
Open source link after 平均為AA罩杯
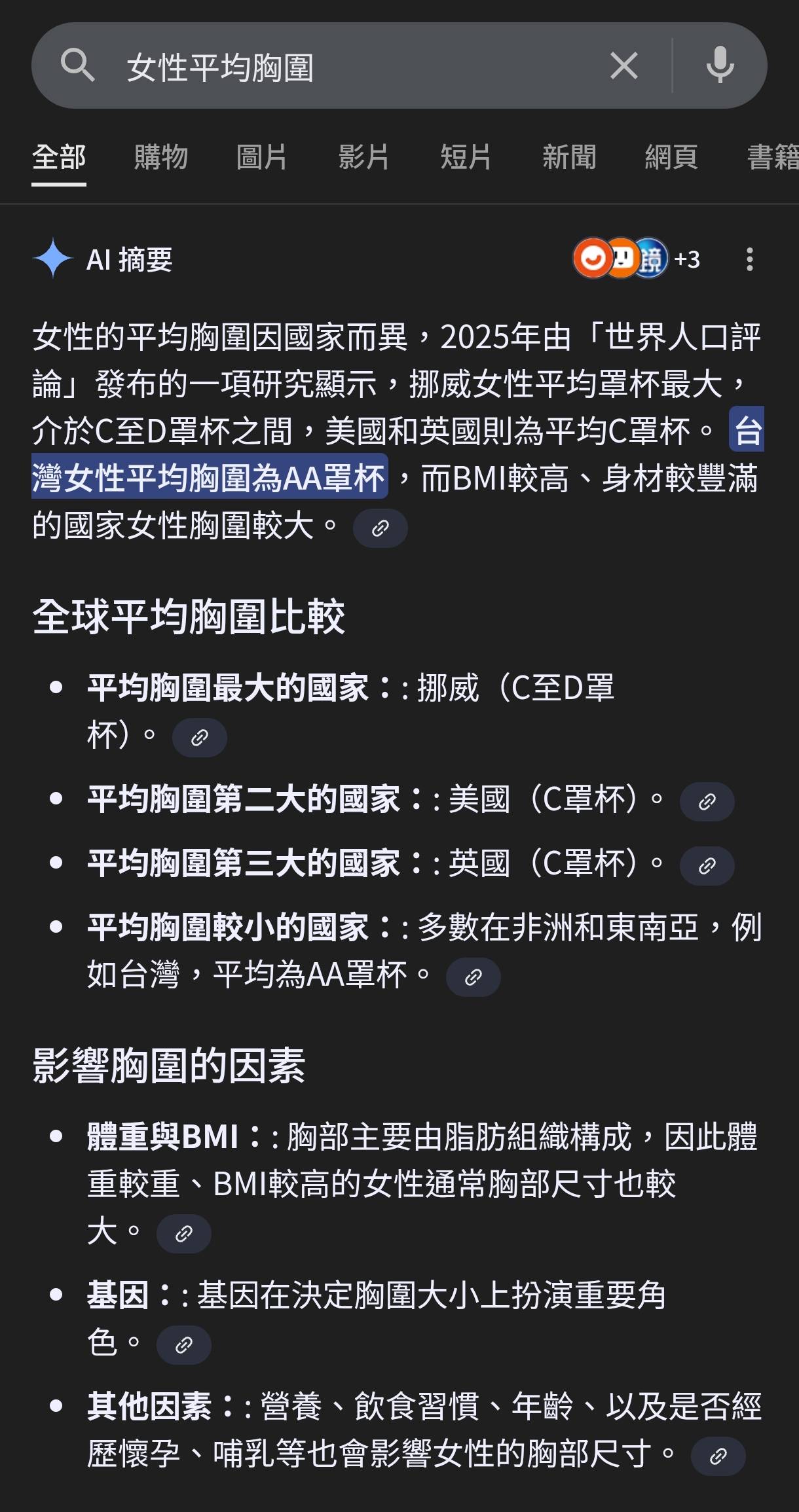[473, 977]
